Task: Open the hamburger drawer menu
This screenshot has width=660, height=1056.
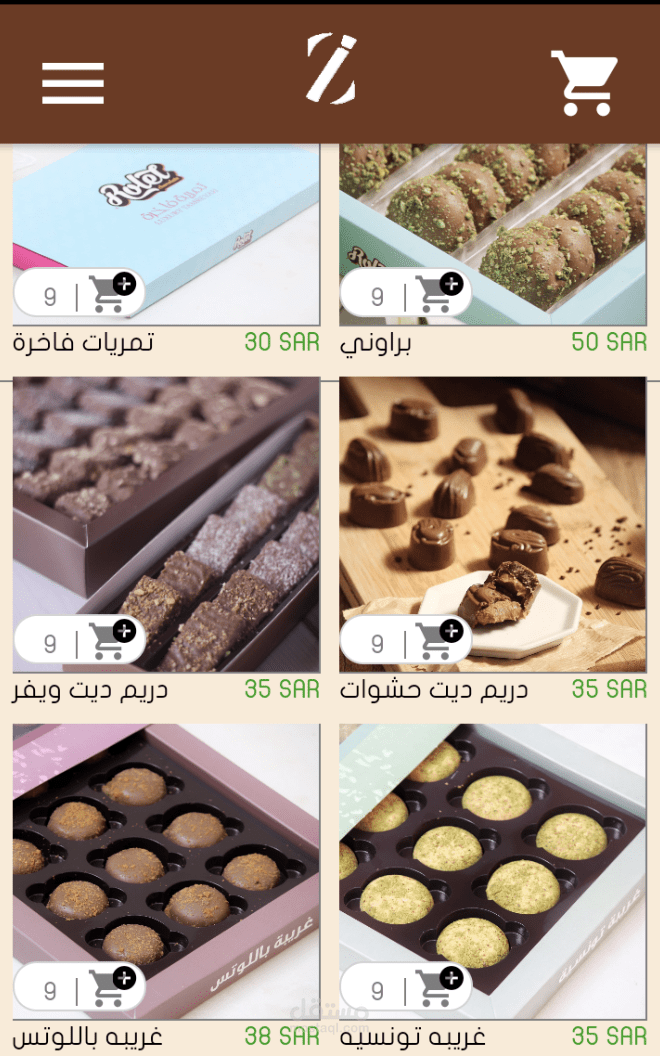Action: click(x=73, y=83)
